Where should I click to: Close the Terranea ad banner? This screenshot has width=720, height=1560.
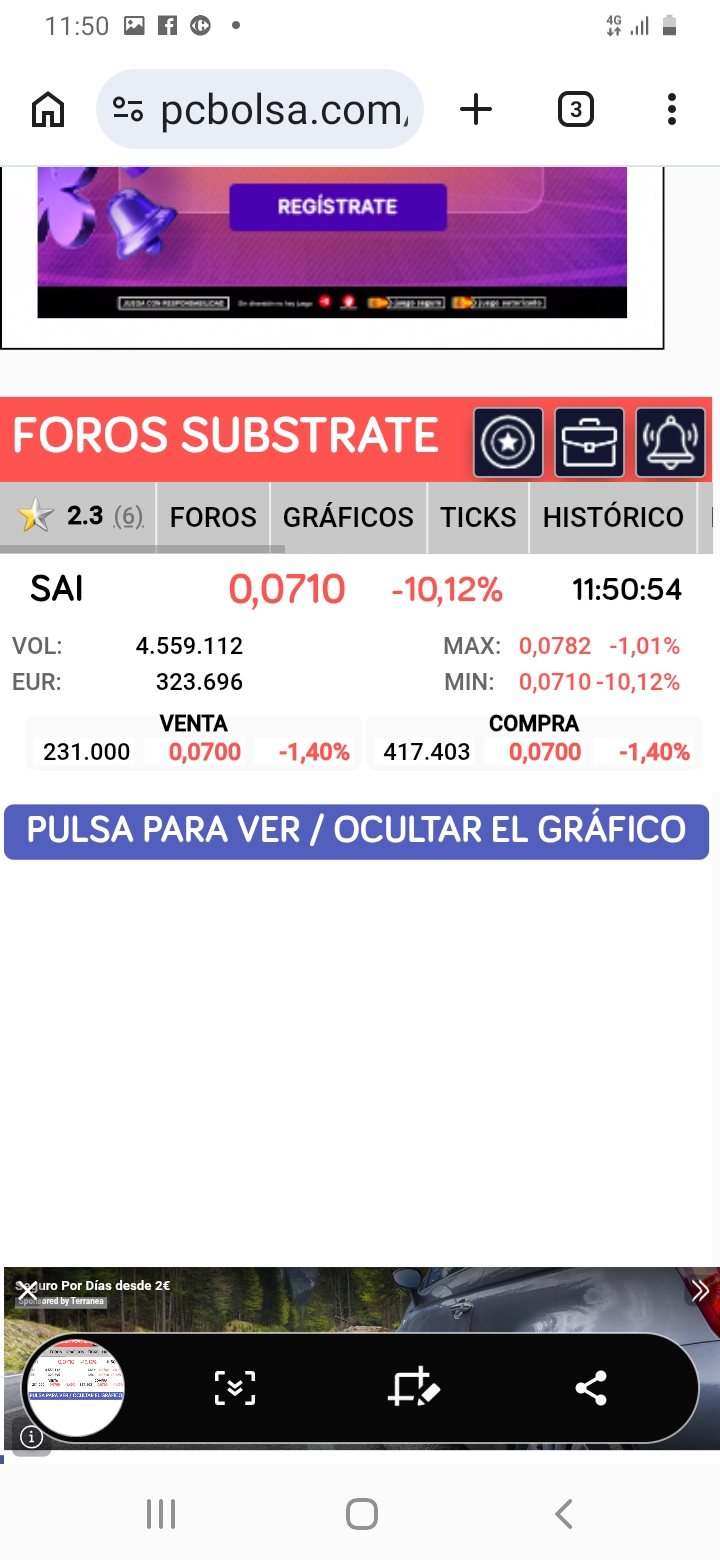click(x=27, y=1291)
